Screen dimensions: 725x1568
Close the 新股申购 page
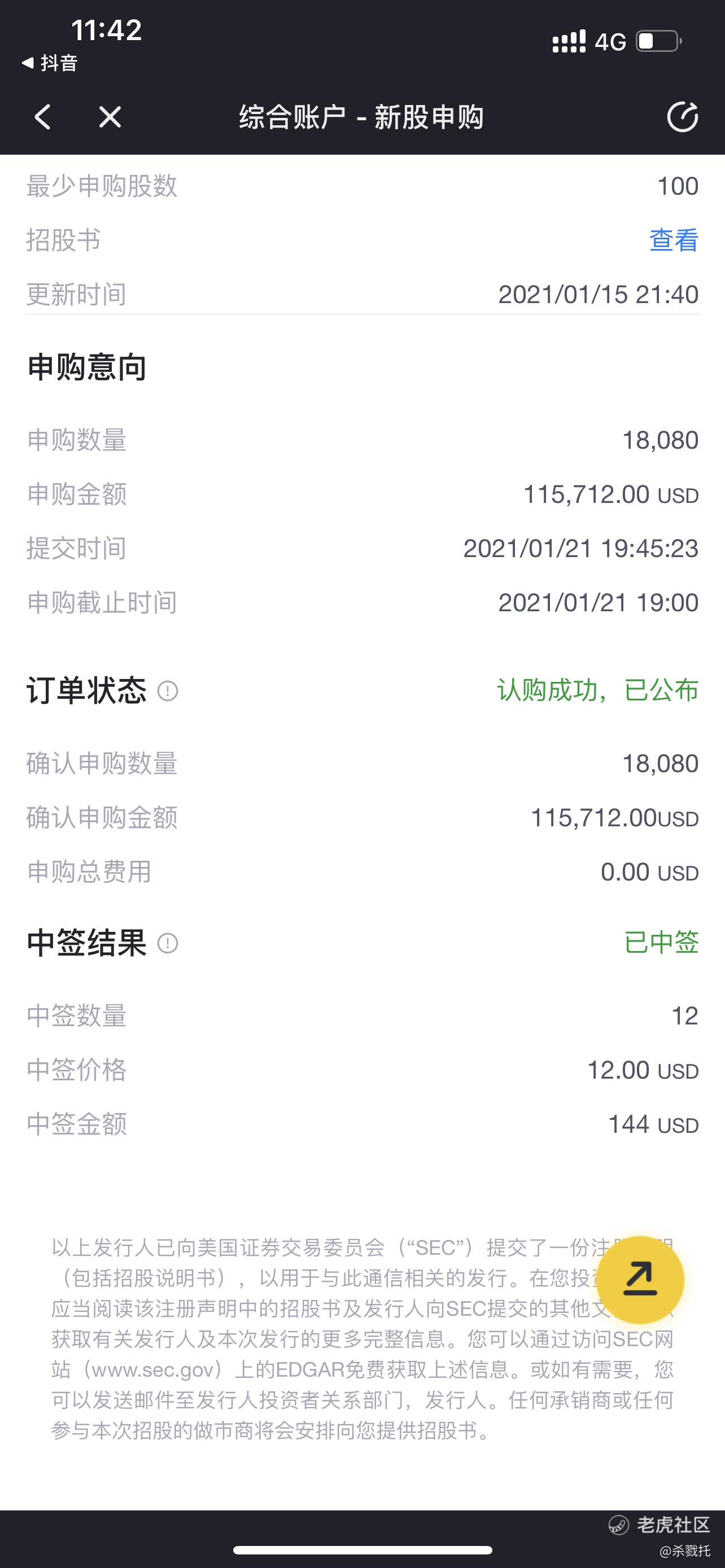(x=110, y=117)
